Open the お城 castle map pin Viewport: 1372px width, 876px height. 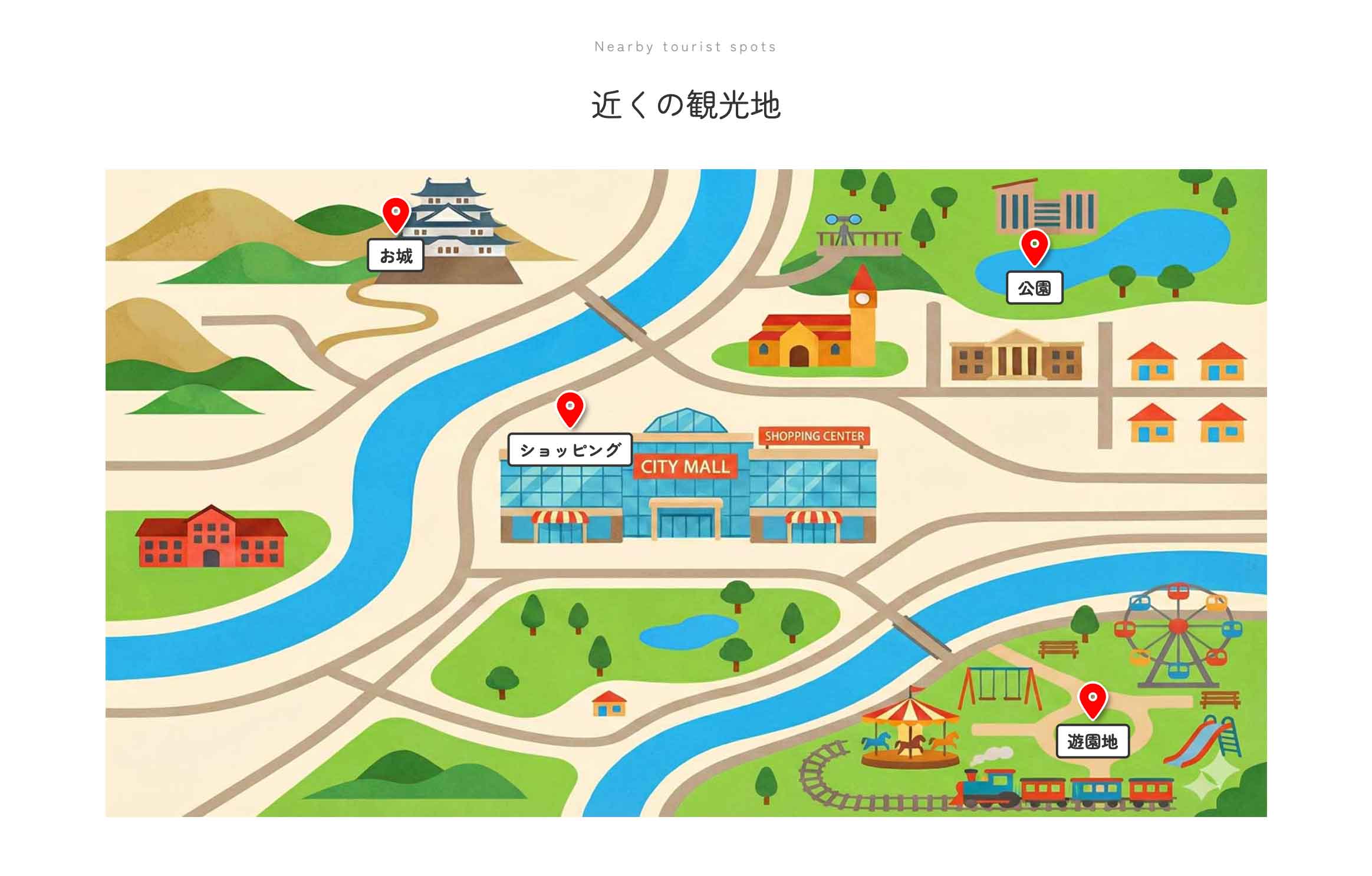(396, 215)
